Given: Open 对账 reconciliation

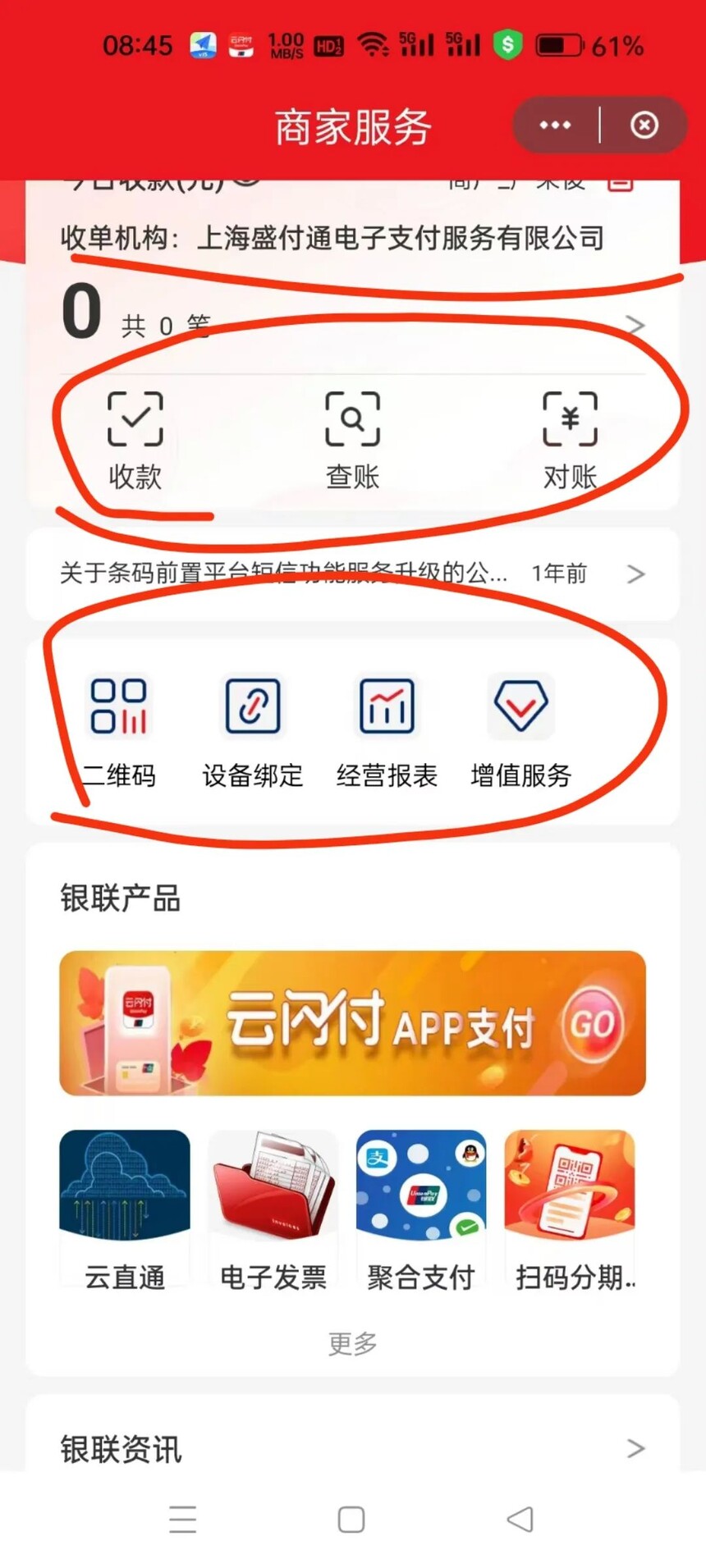Looking at the screenshot, I should tap(570, 441).
